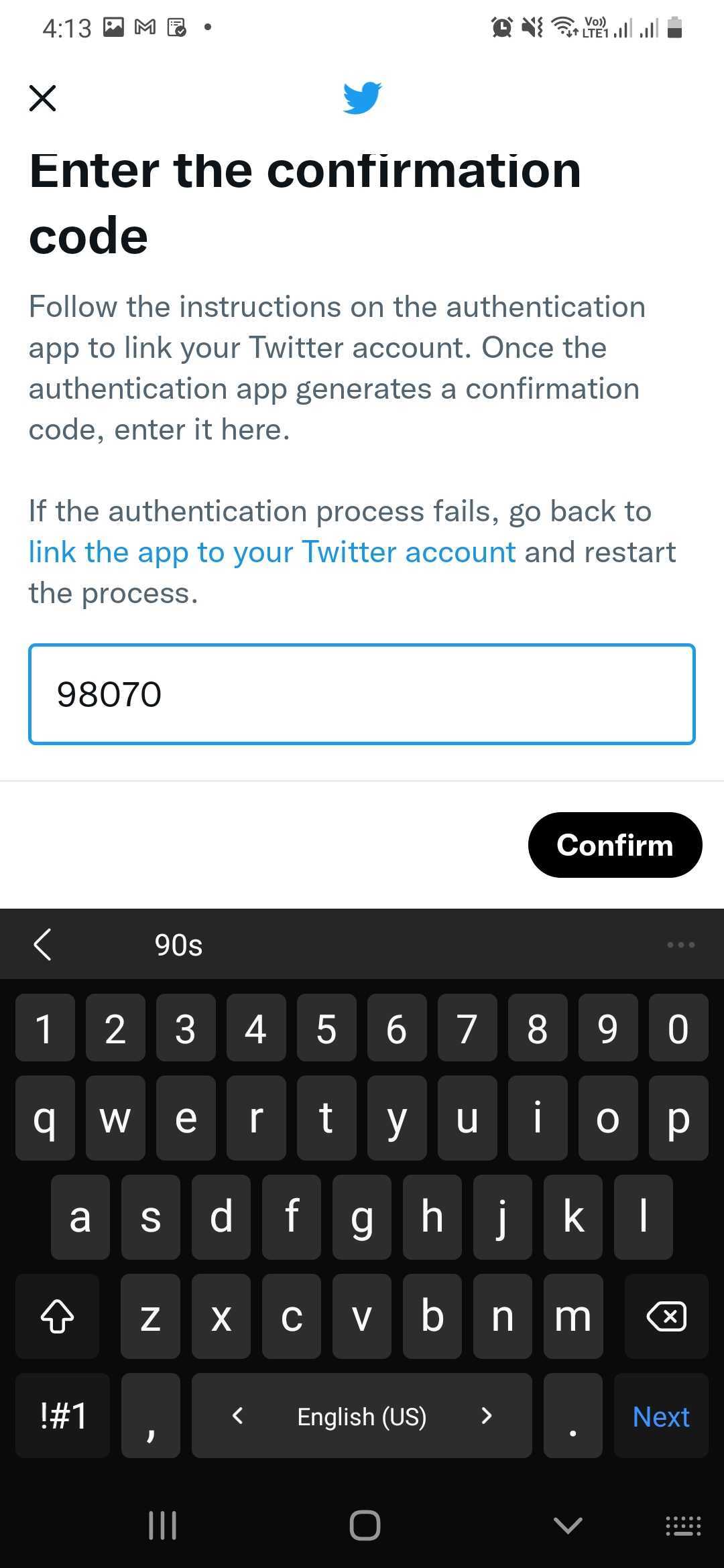Tap the English (US) space bar
Viewport: 724px width, 1568px height.
click(x=362, y=1415)
